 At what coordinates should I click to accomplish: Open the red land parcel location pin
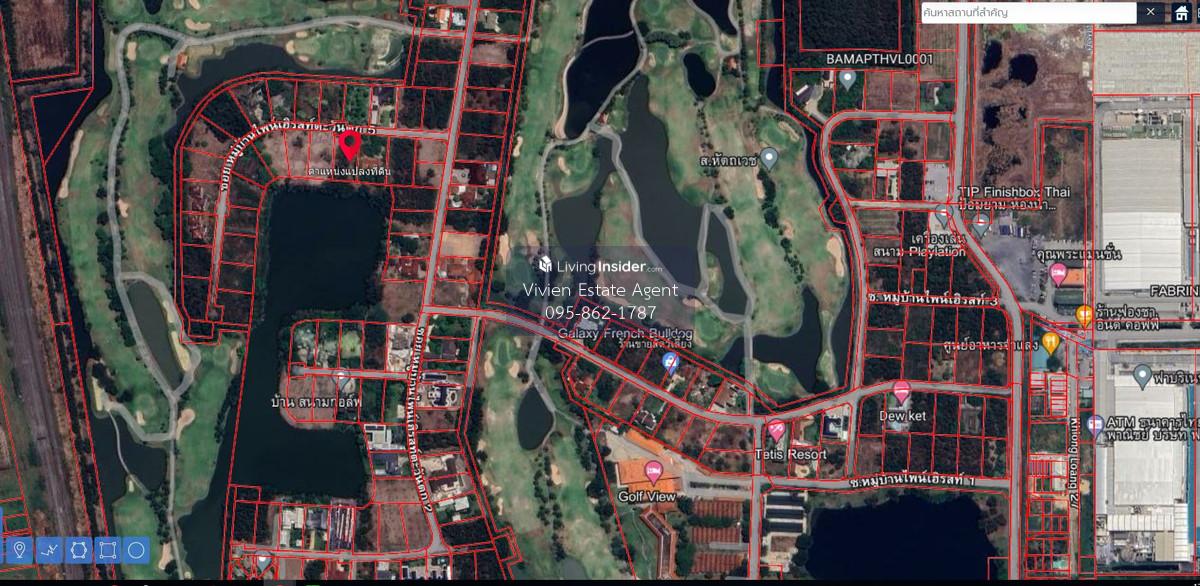click(x=349, y=146)
